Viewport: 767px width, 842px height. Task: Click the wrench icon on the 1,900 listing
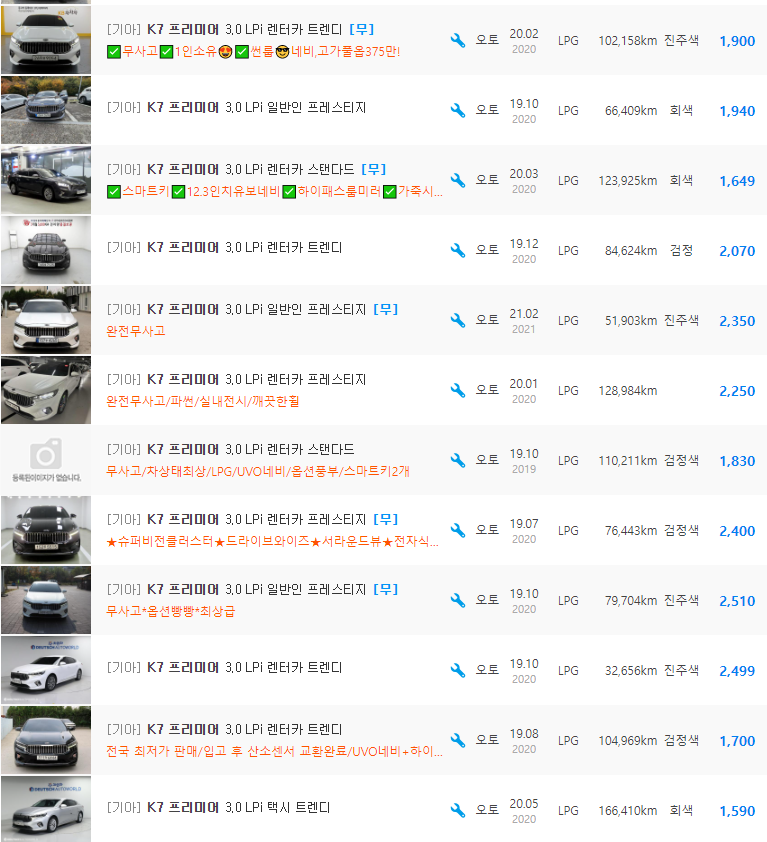pyautogui.click(x=457, y=40)
